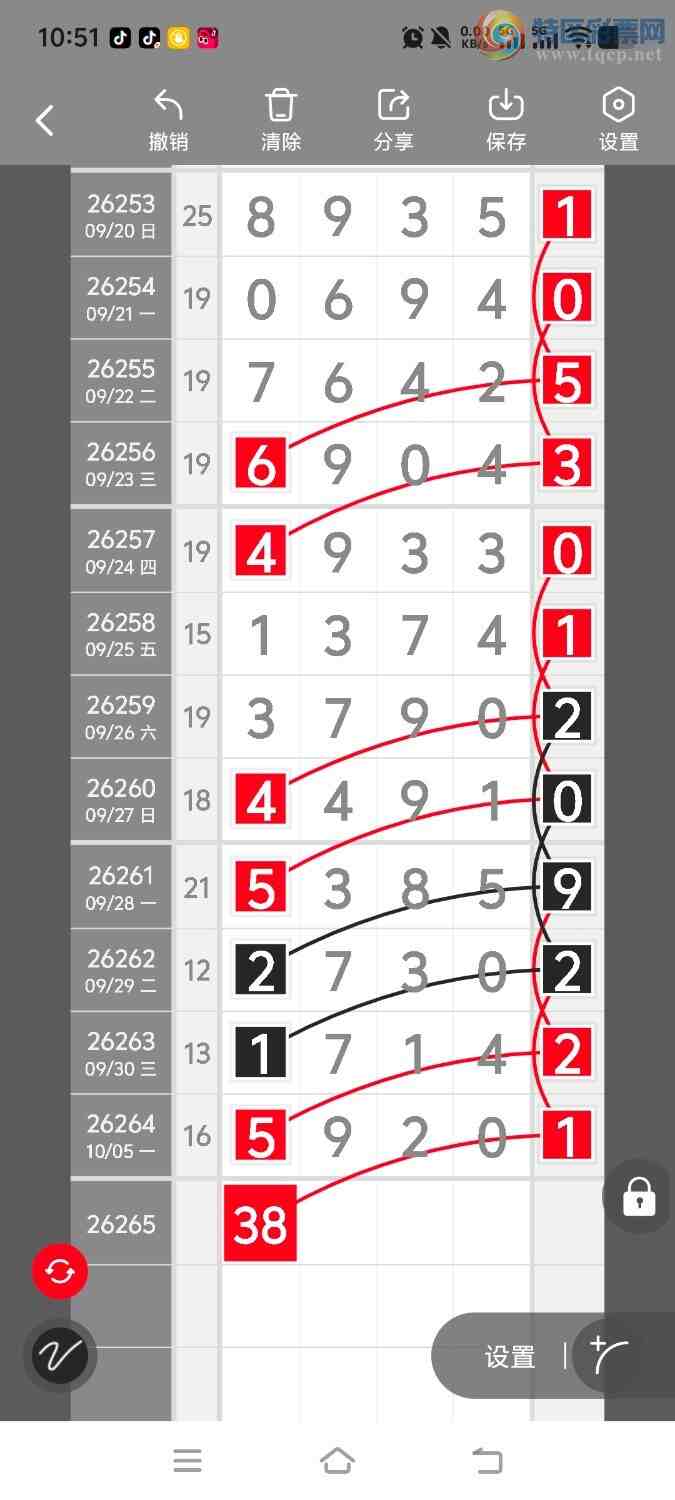Choose the curve line tool icon

tap(610, 1355)
